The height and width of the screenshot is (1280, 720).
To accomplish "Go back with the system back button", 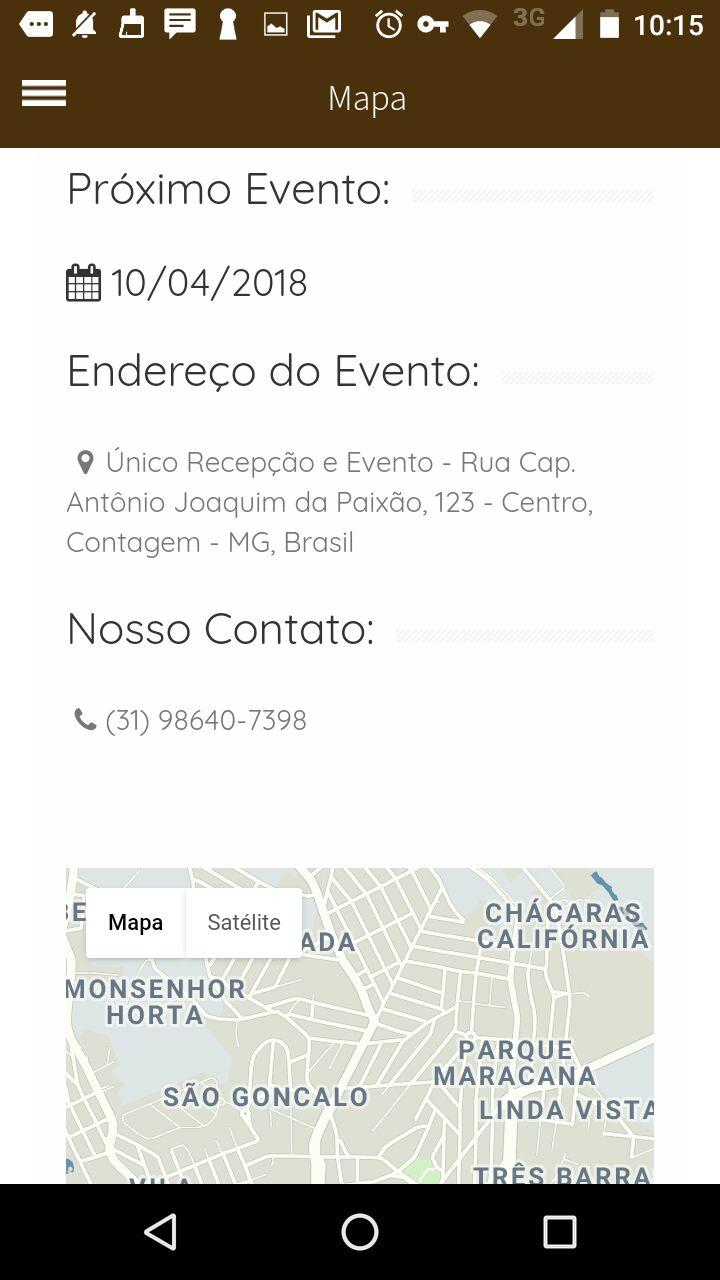I will click(x=160, y=1232).
